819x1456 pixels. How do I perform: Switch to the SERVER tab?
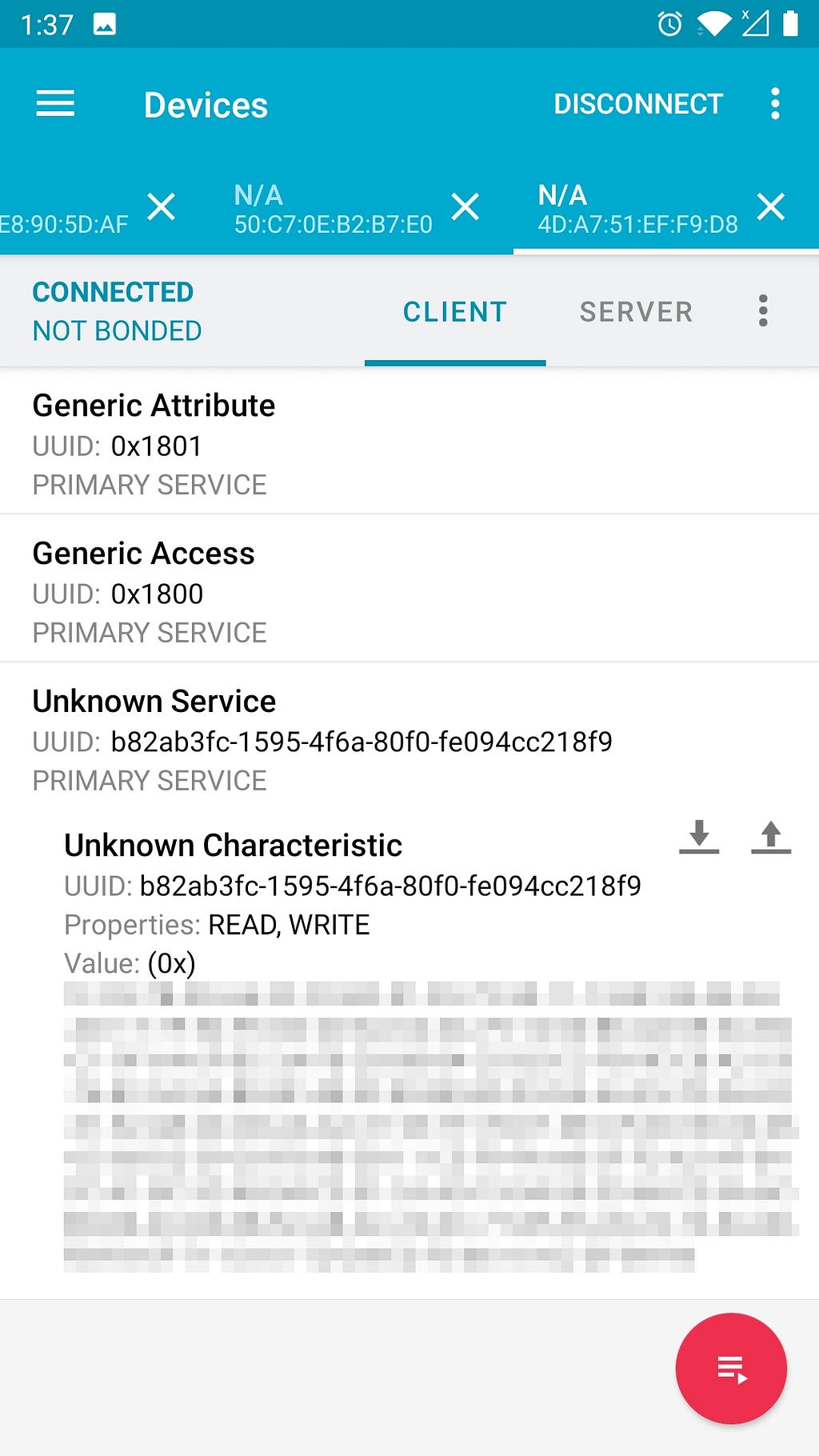tap(636, 311)
